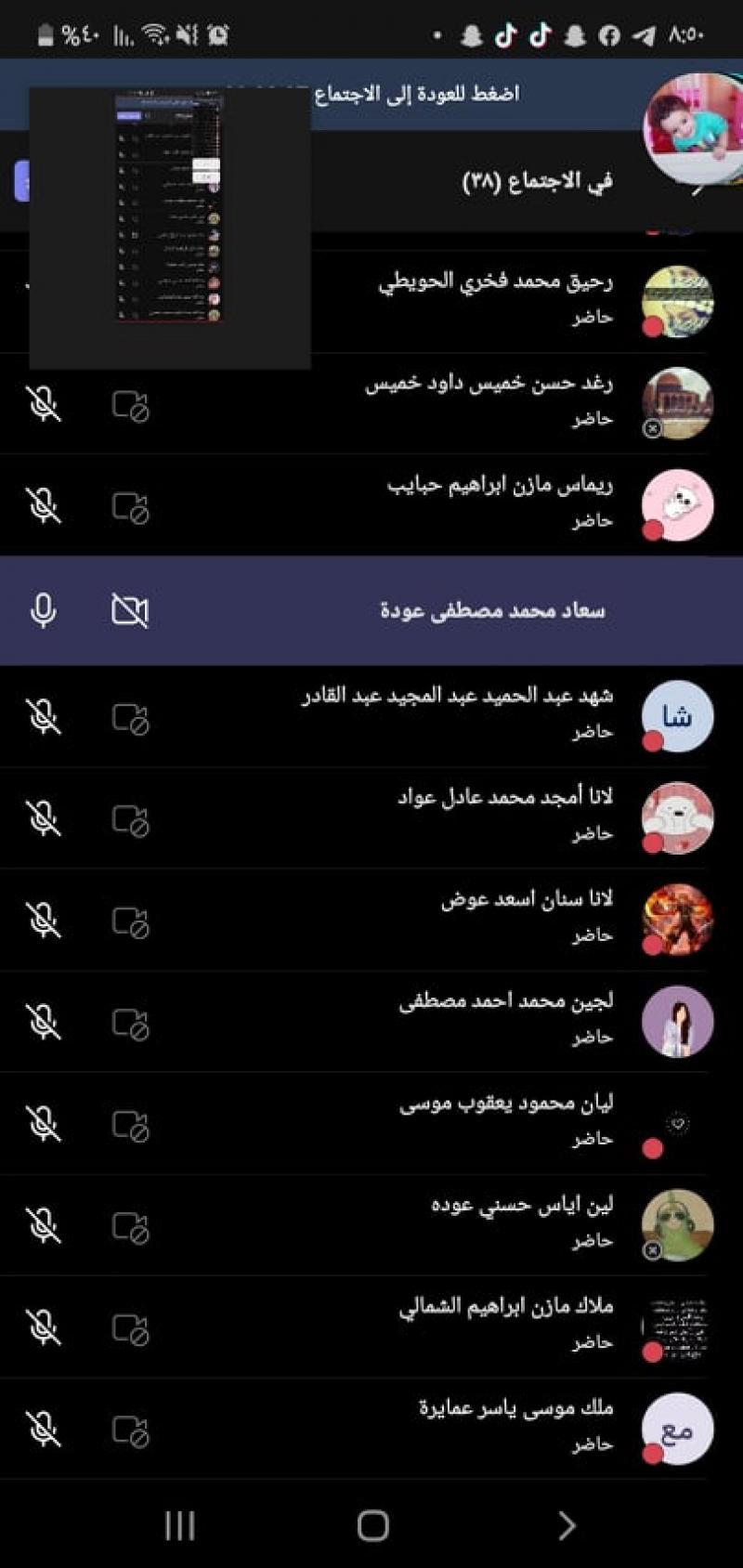Open participant لانا سنان اسعد عوض

pyautogui.click(x=526, y=916)
